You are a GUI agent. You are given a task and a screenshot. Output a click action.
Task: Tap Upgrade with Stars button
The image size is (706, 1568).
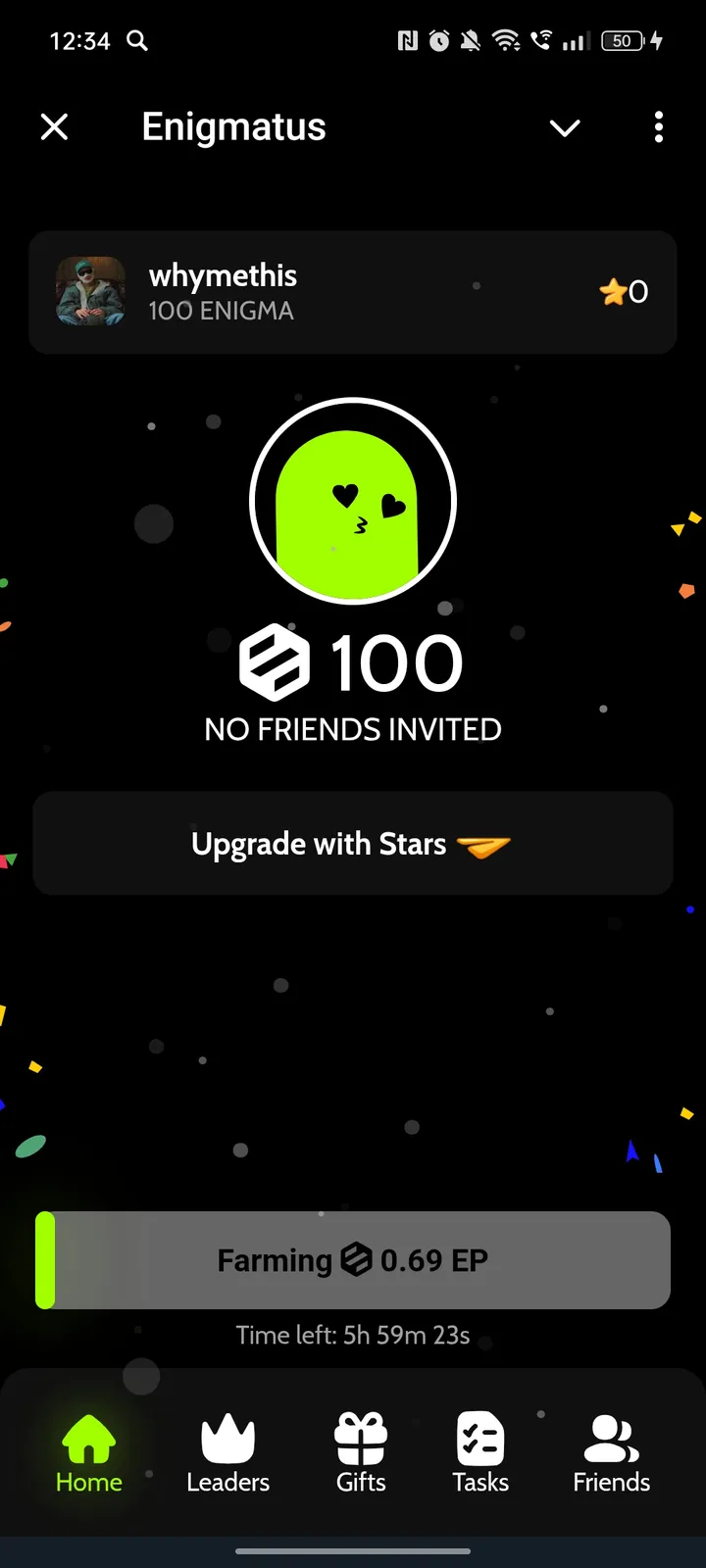[x=353, y=844]
